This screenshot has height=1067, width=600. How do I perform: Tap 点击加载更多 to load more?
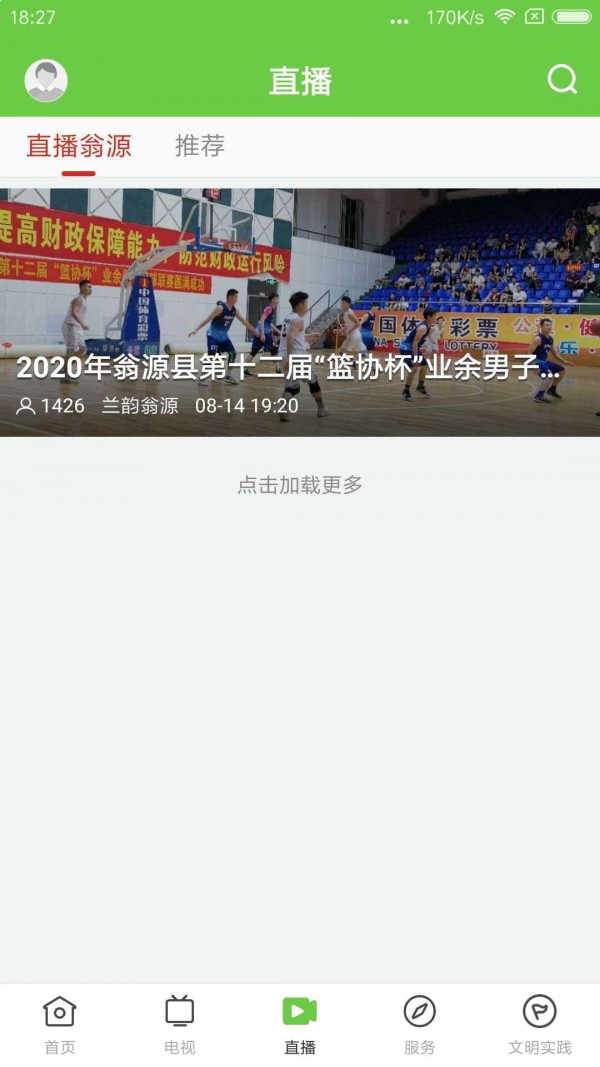click(x=300, y=485)
